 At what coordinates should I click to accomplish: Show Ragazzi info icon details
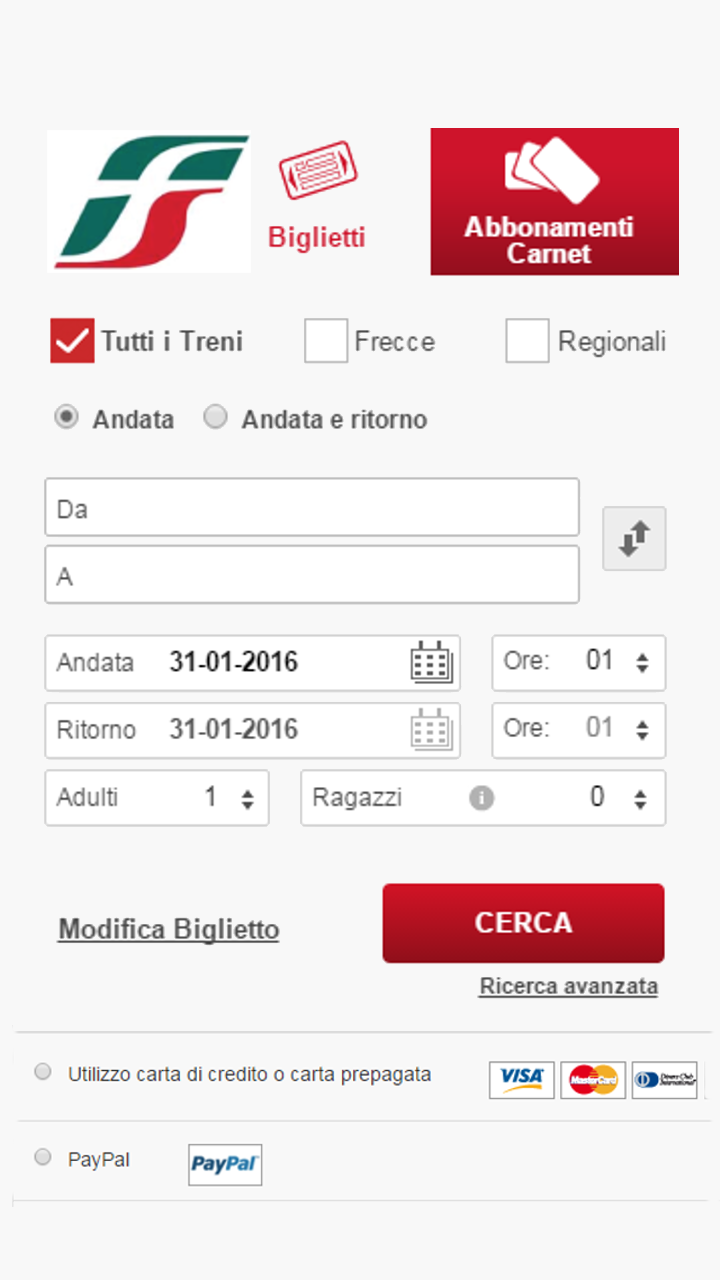point(482,798)
